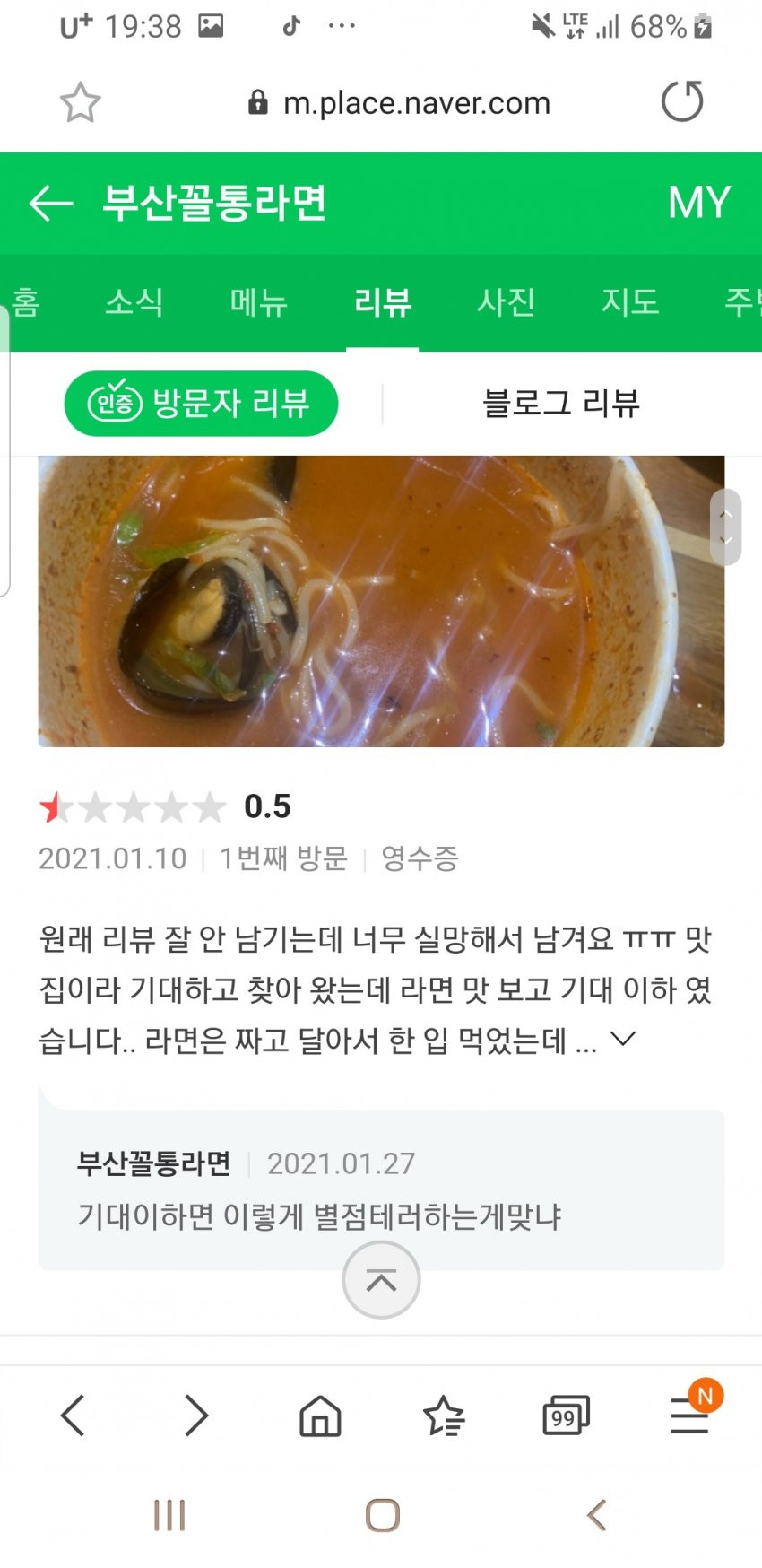Screen dimensions: 762x1568
Task: Go forward using the browser forward arrow
Action: point(196,1417)
